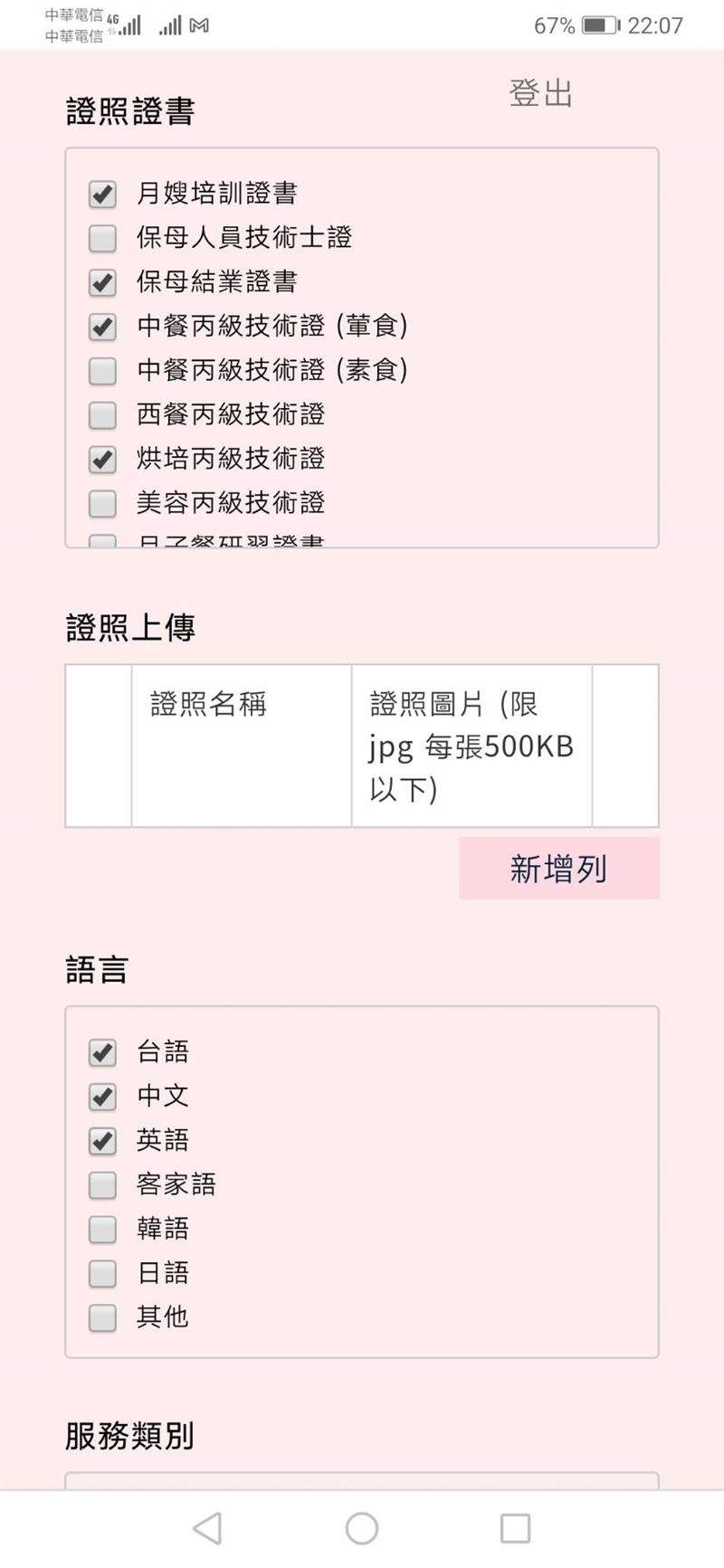Go back using system back button

[207, 1528]
